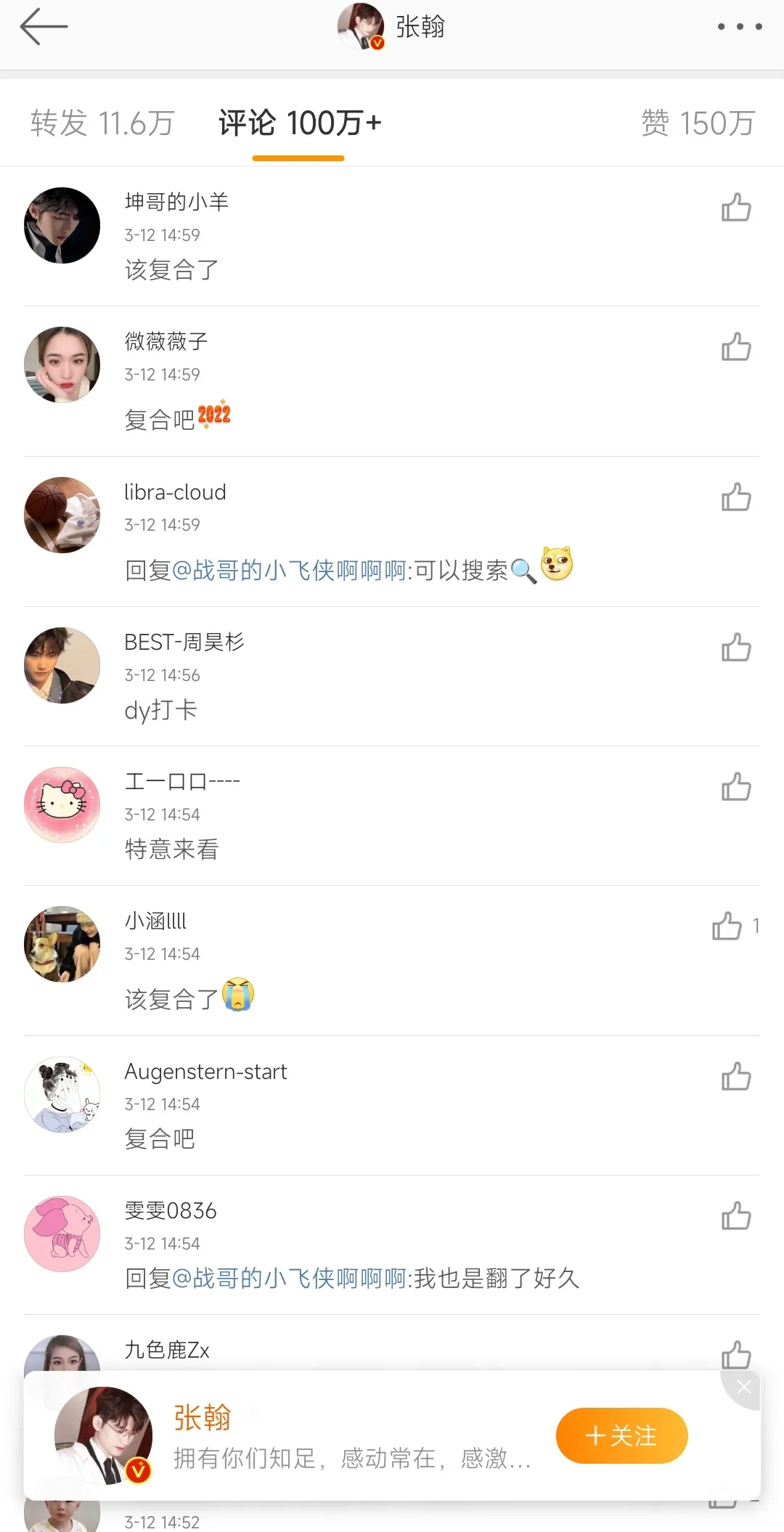Like BEST-周昊杉's dy打卡 comment
Screen dimensions: 784x1532
[x=736, y=648]
